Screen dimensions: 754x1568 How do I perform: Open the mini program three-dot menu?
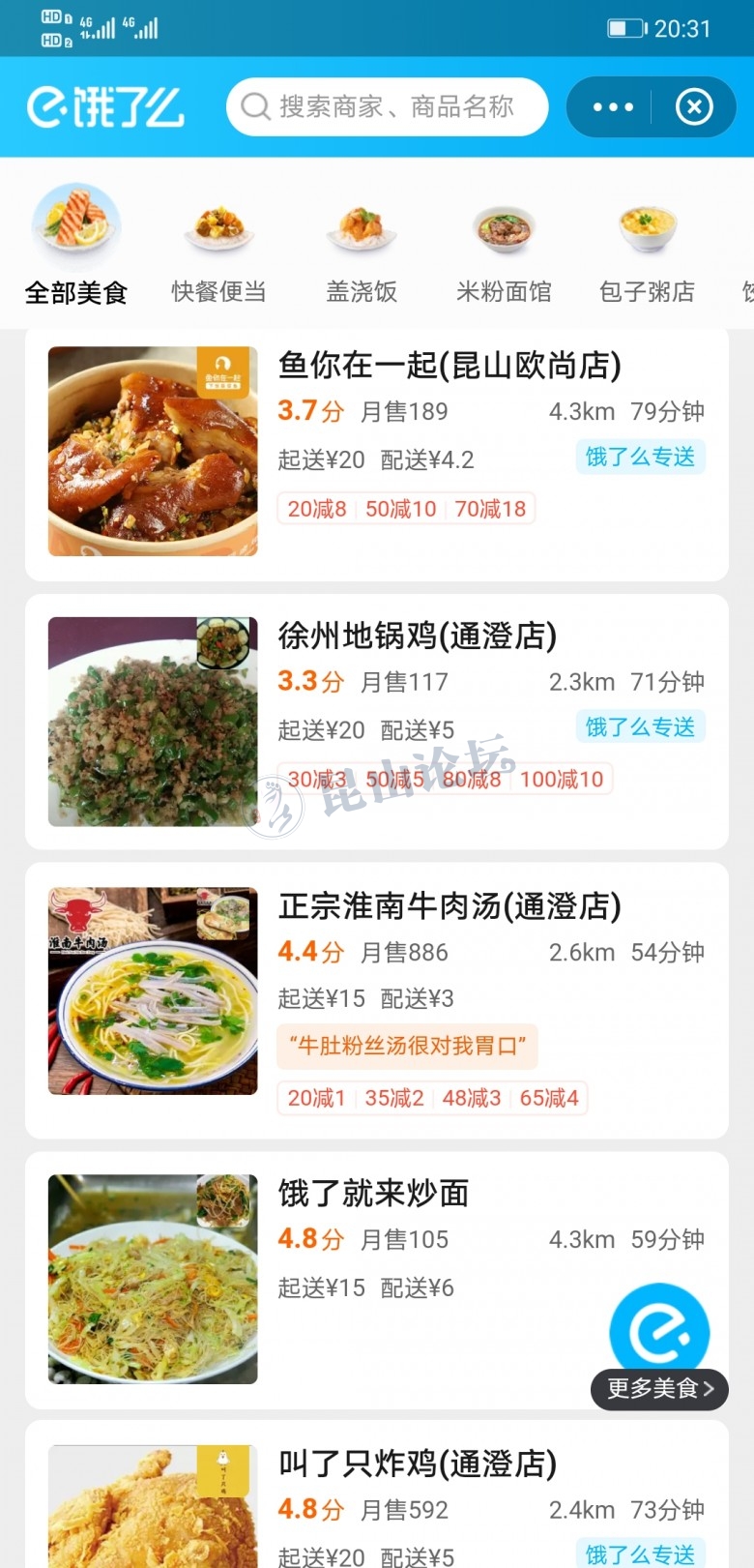coord(613,106)
